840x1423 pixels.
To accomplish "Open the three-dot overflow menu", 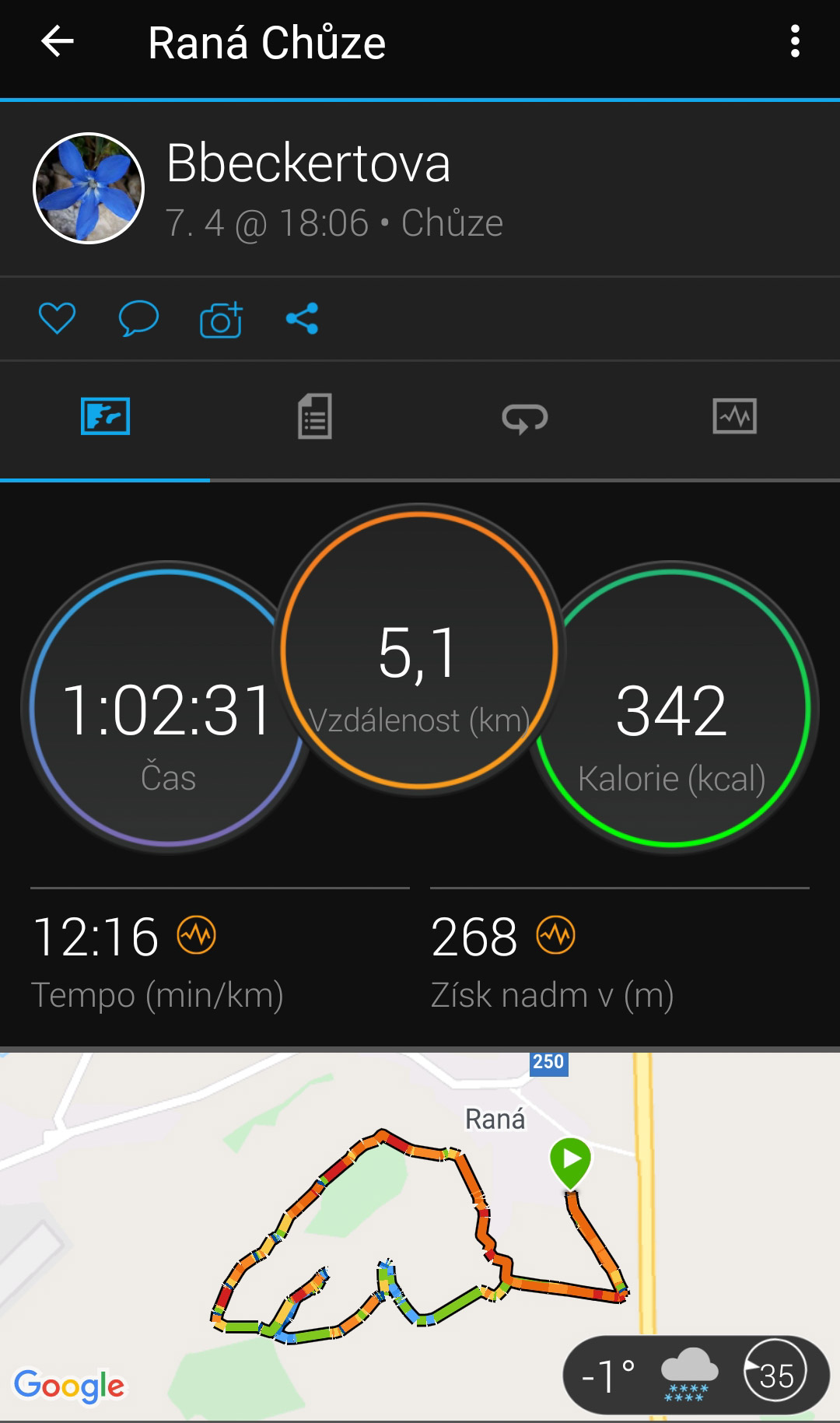I will tap(794, 42).
